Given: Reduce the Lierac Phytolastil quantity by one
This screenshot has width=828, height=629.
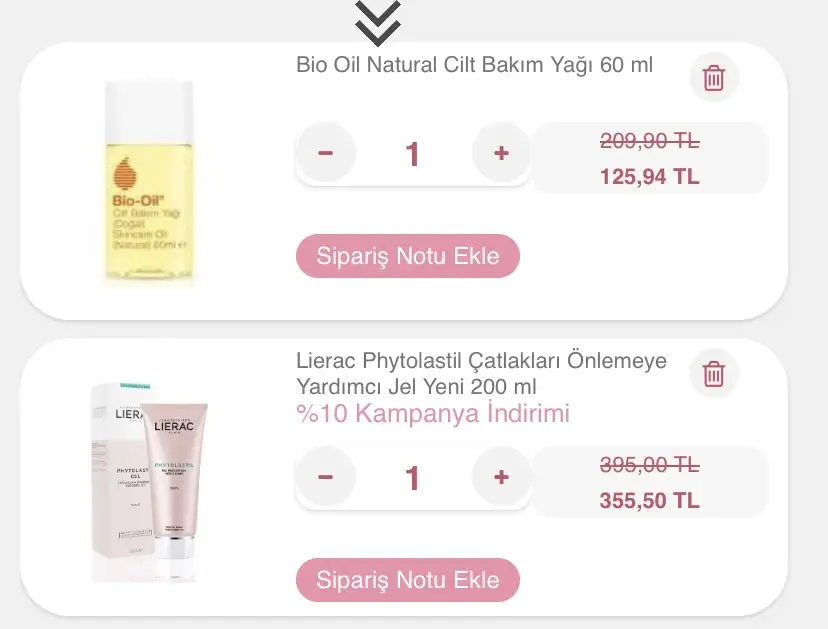Looking at the screenshot, I should tap(325, 476).
